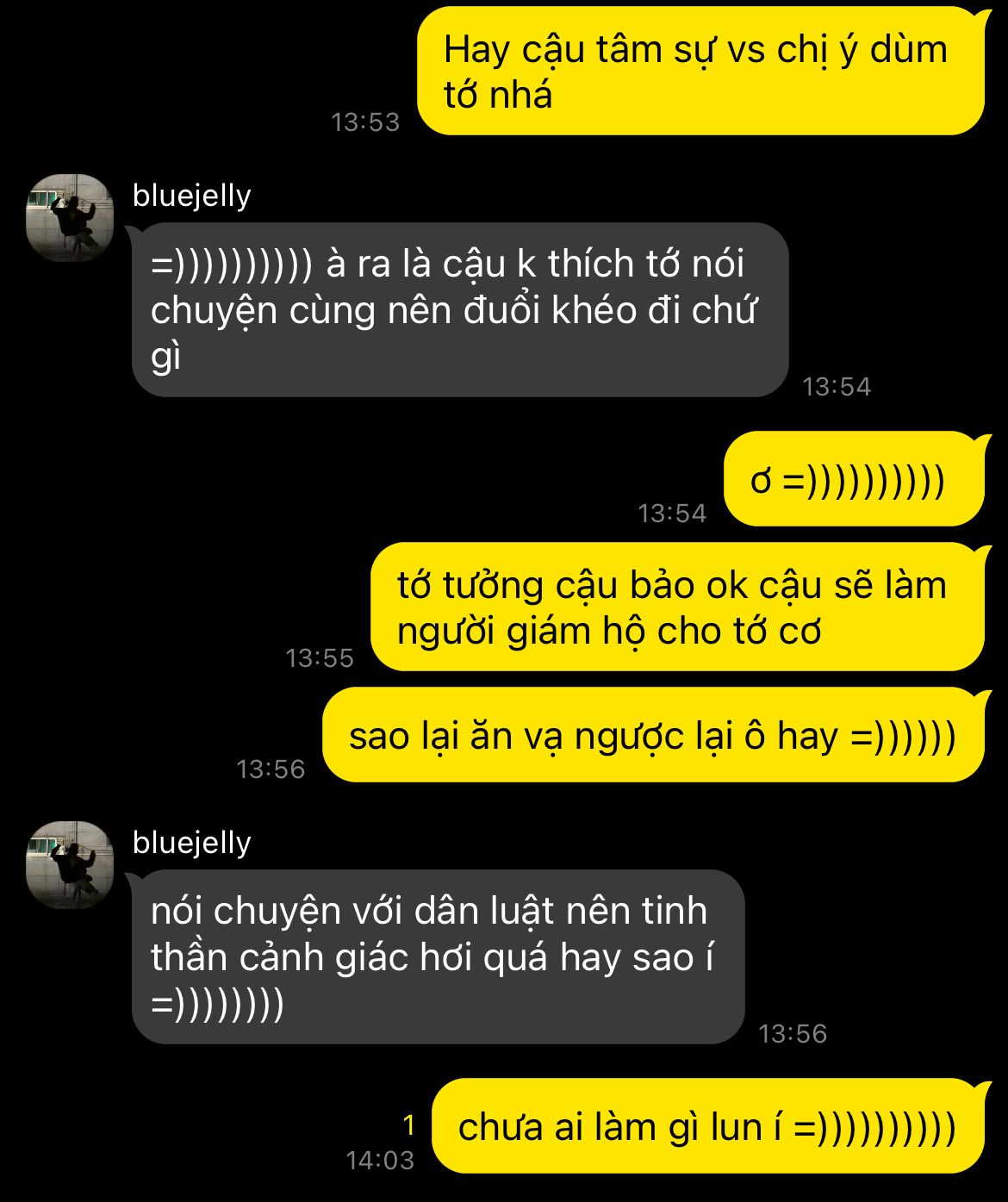Tap bluejelly's profile picture beside the 13:56 message
The height and width of the screenshot is (1202, 1008).
(70, 864)
